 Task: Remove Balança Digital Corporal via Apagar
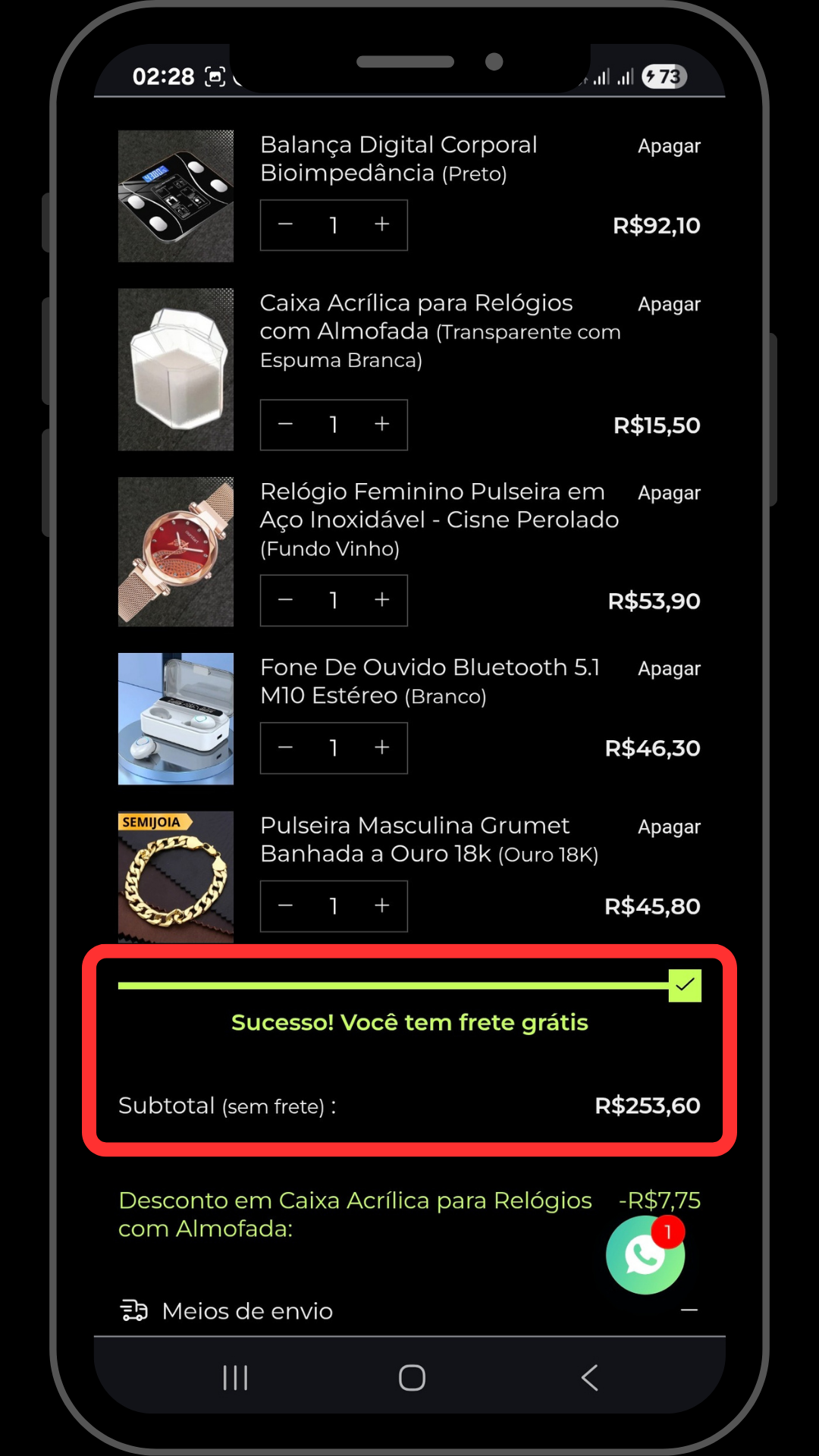(669, 146)
